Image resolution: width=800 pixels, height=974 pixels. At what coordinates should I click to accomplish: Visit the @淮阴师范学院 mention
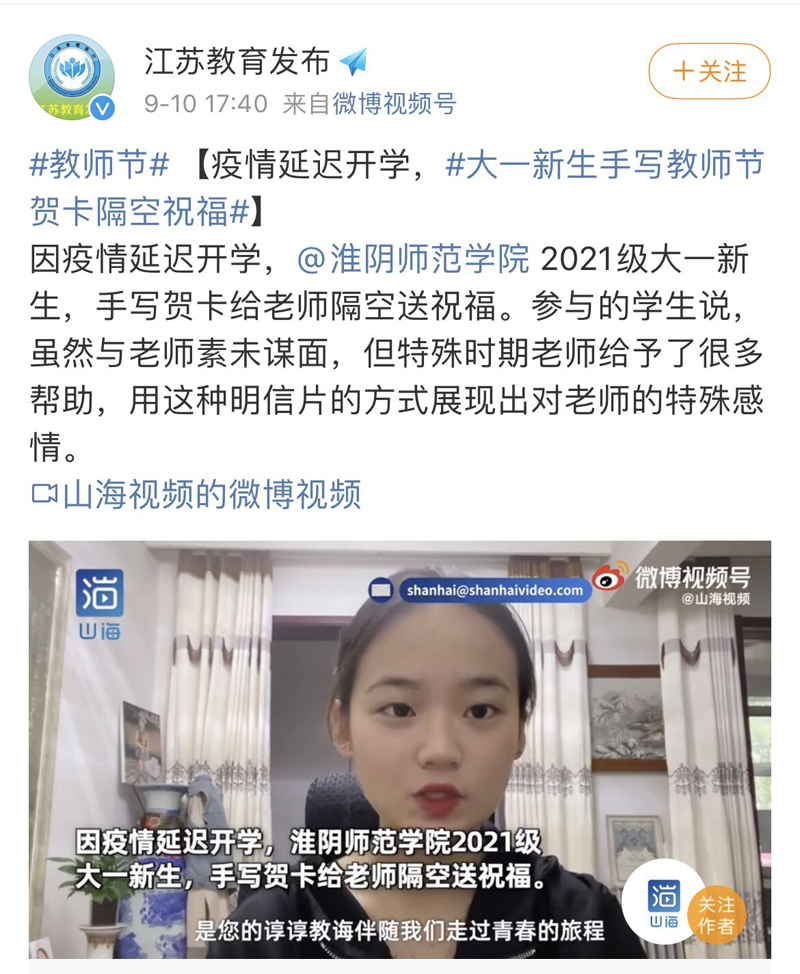pos(413,260)
